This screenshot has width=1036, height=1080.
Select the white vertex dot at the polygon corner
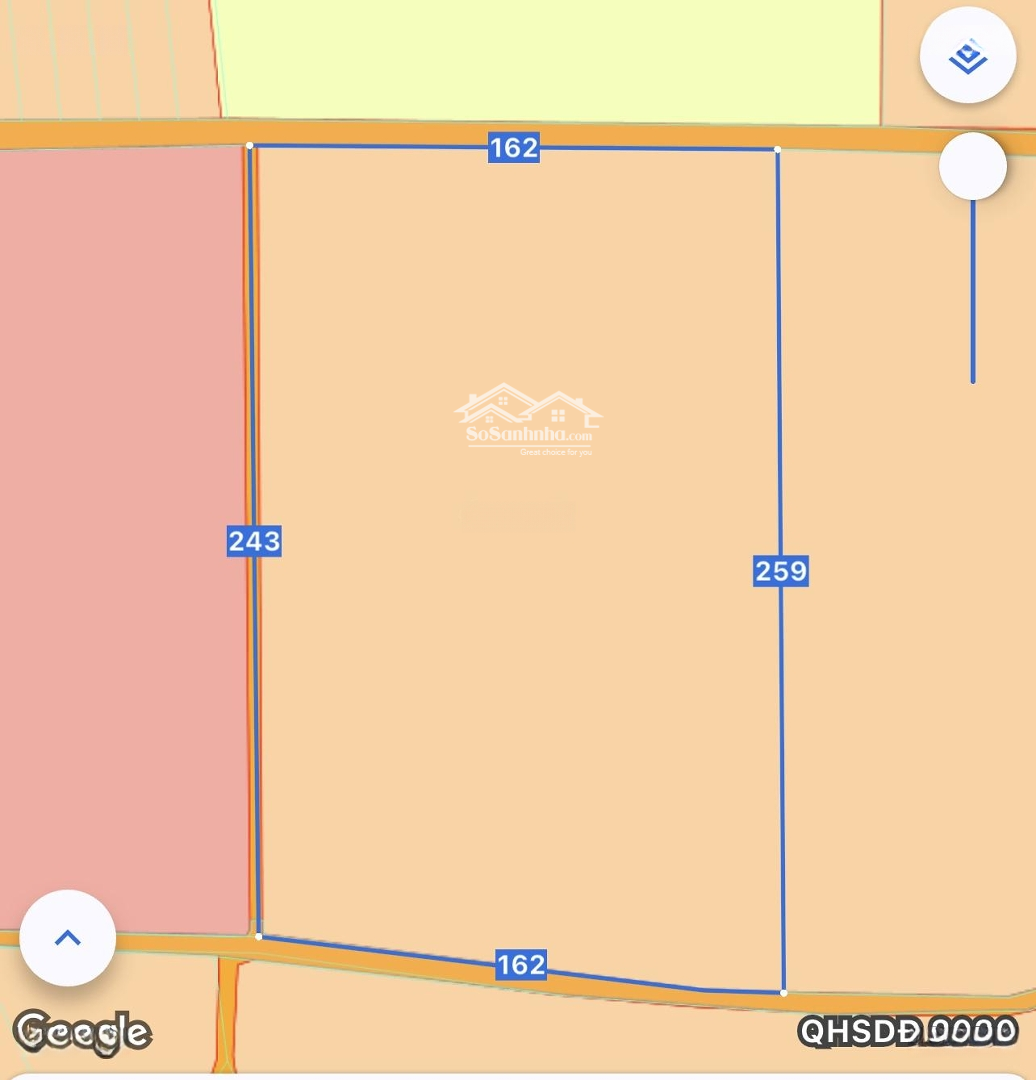click(x=250, y=146)
